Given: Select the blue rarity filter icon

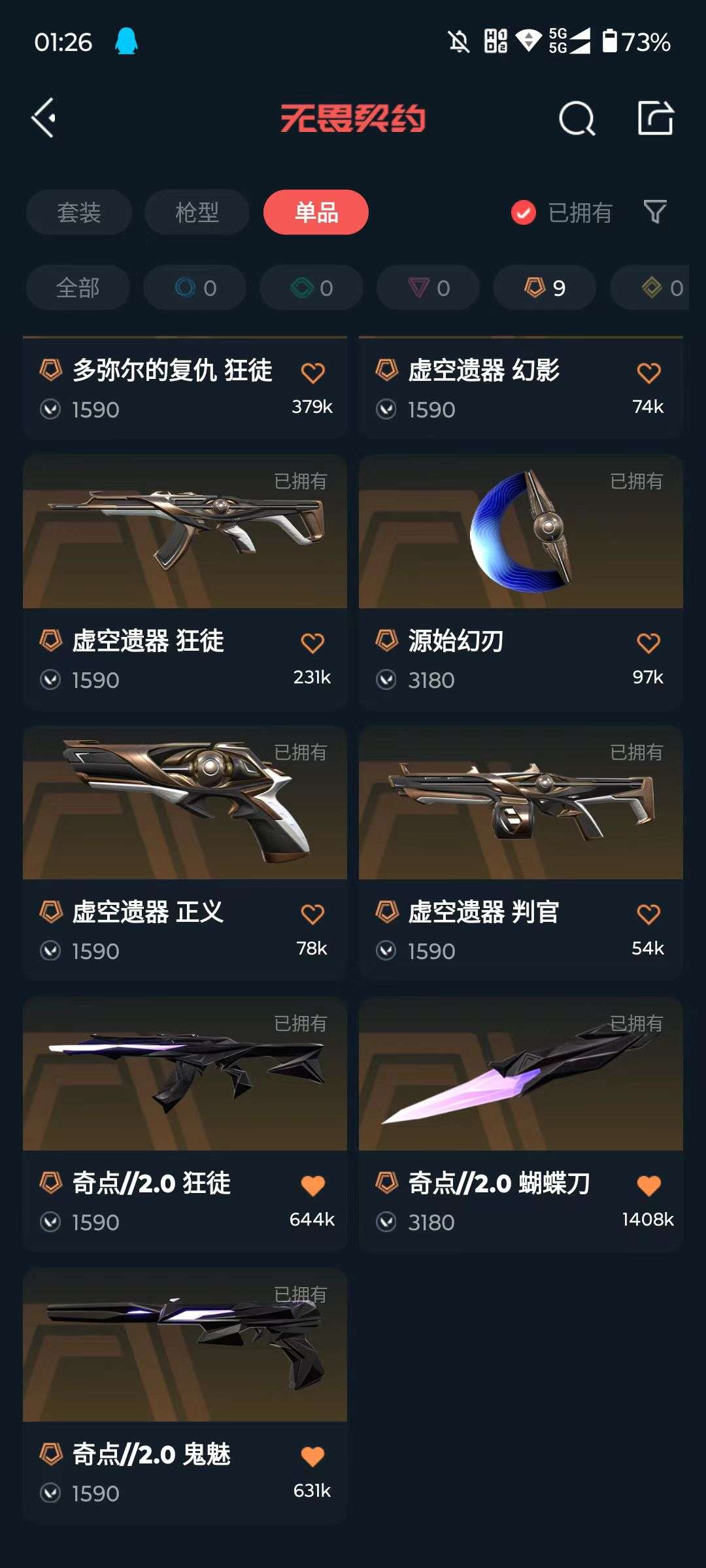Looking at the screenshot, I should point(195,287).
